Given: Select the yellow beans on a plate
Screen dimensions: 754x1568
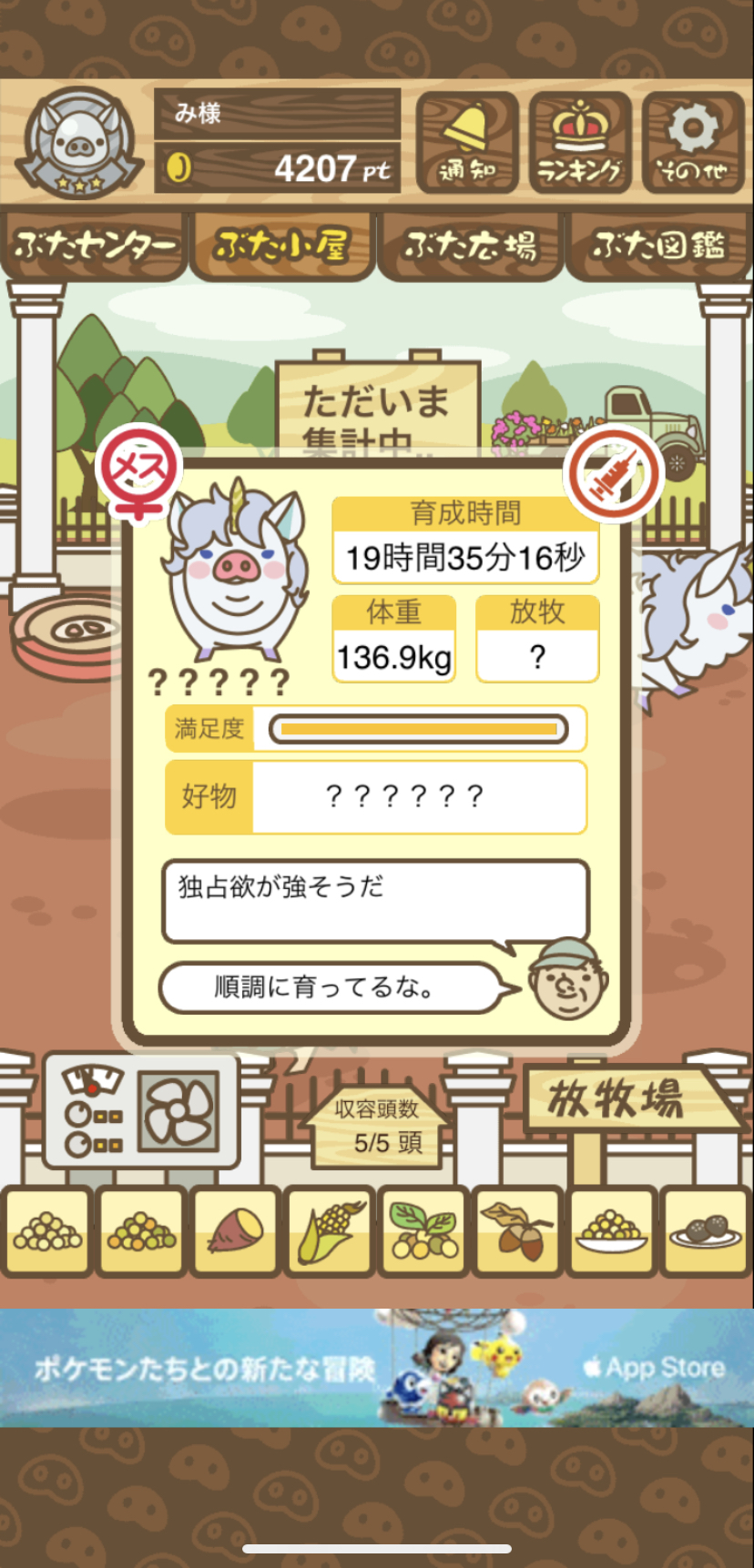Looking at the screenshot, I should point(610,1231).
